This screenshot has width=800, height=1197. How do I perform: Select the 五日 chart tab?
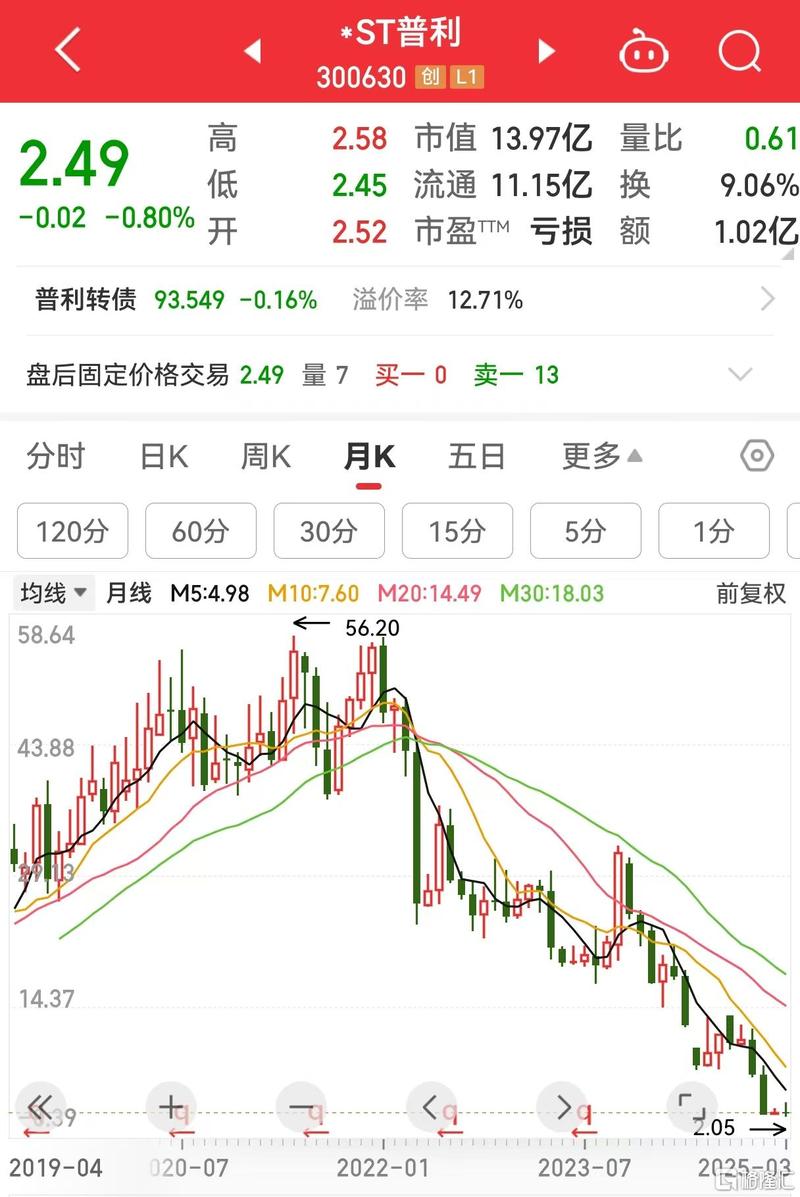click(476, 457)
